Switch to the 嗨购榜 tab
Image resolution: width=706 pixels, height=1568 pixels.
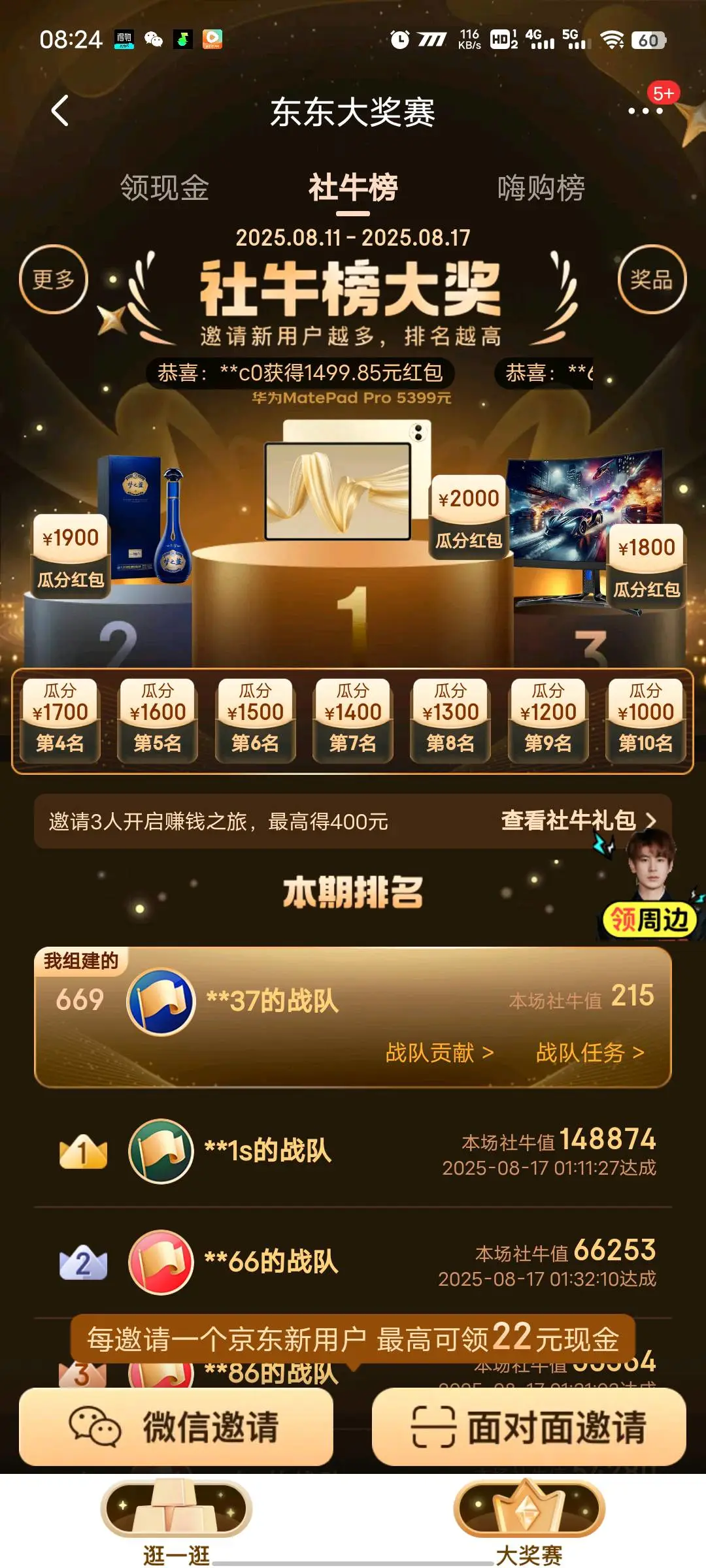coord(541,188)
